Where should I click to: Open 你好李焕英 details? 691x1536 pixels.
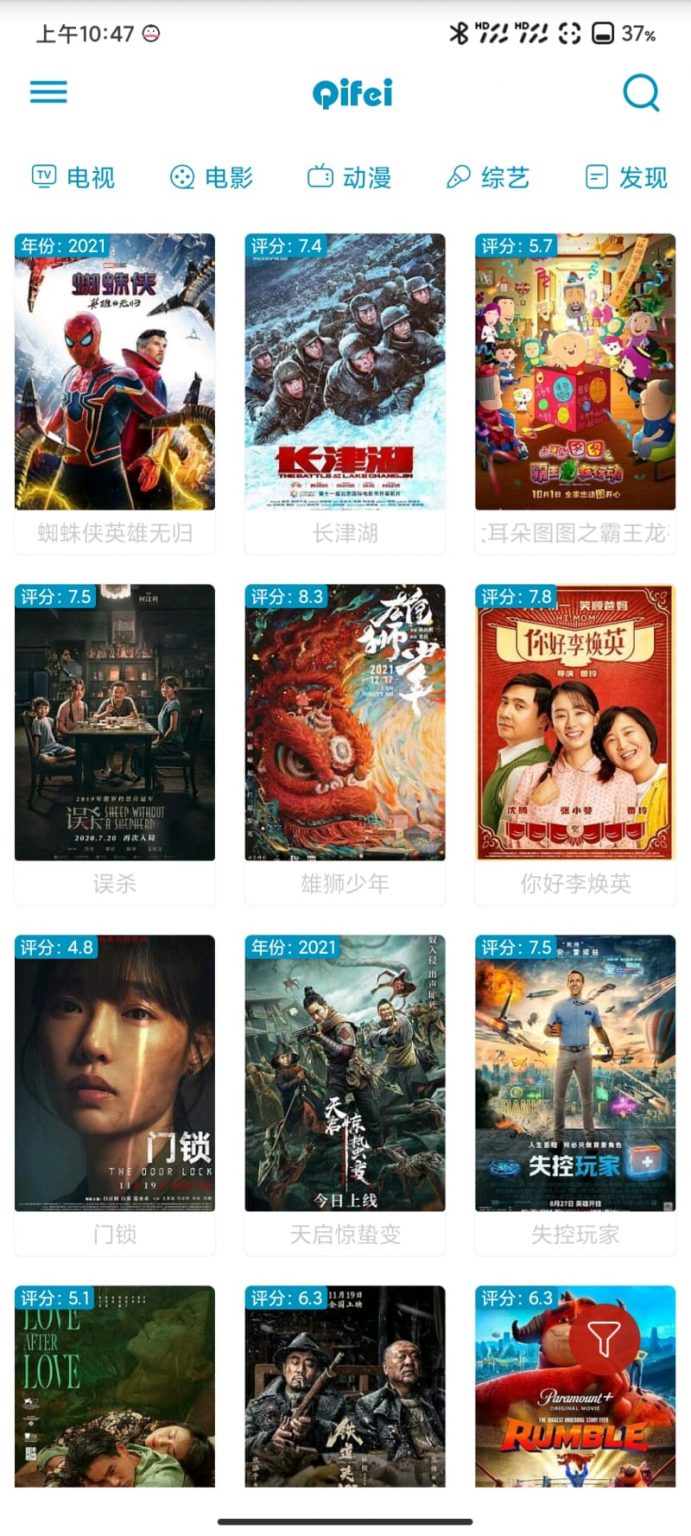575,722
